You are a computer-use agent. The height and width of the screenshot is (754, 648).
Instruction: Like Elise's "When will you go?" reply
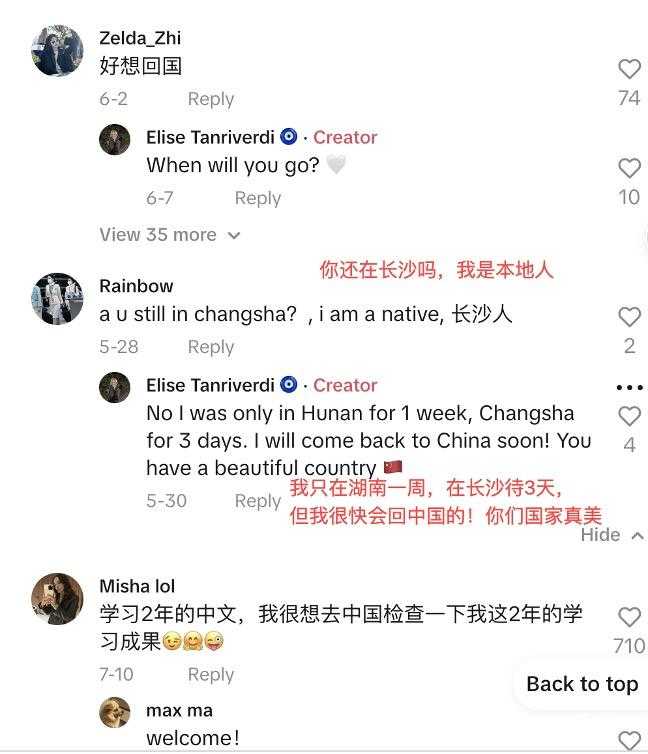click(x=629, y=168)
